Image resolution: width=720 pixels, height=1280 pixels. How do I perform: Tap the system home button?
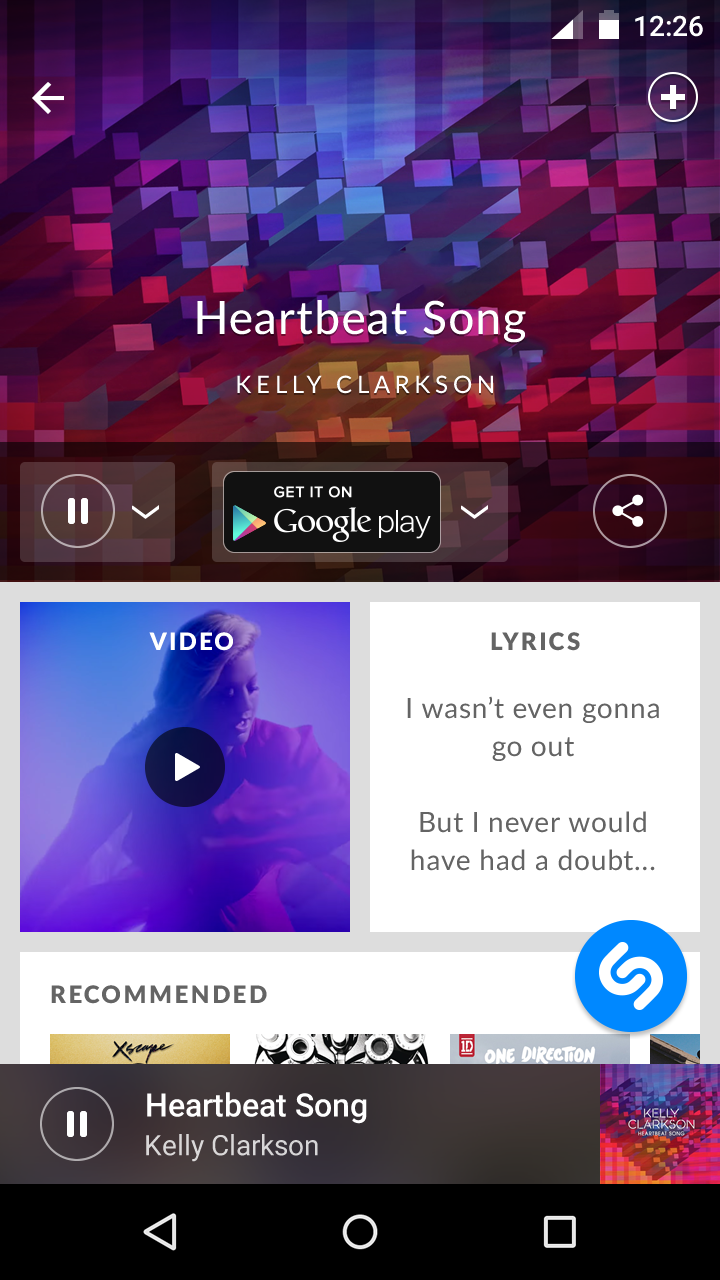[x=360, y=1232]
